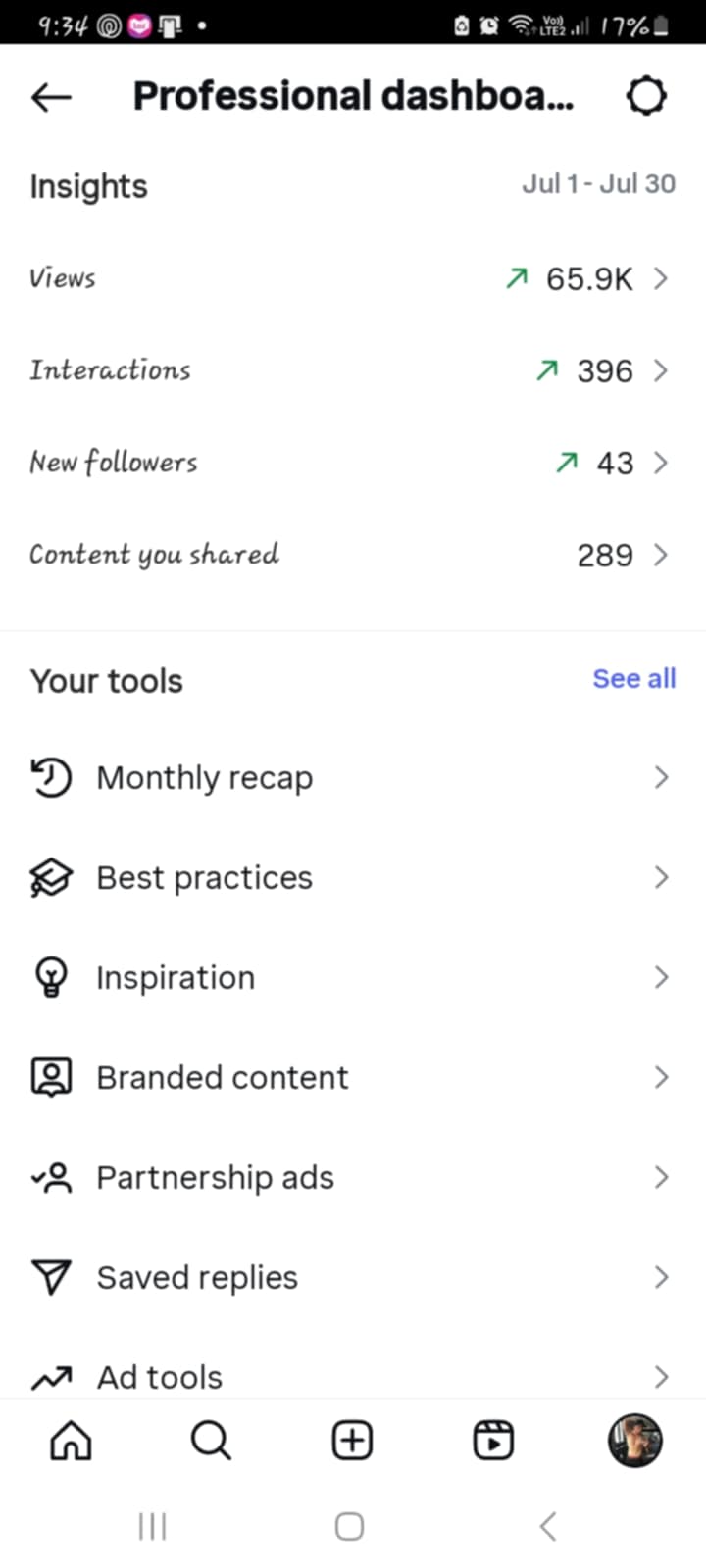View Interactions insights details

353,370
